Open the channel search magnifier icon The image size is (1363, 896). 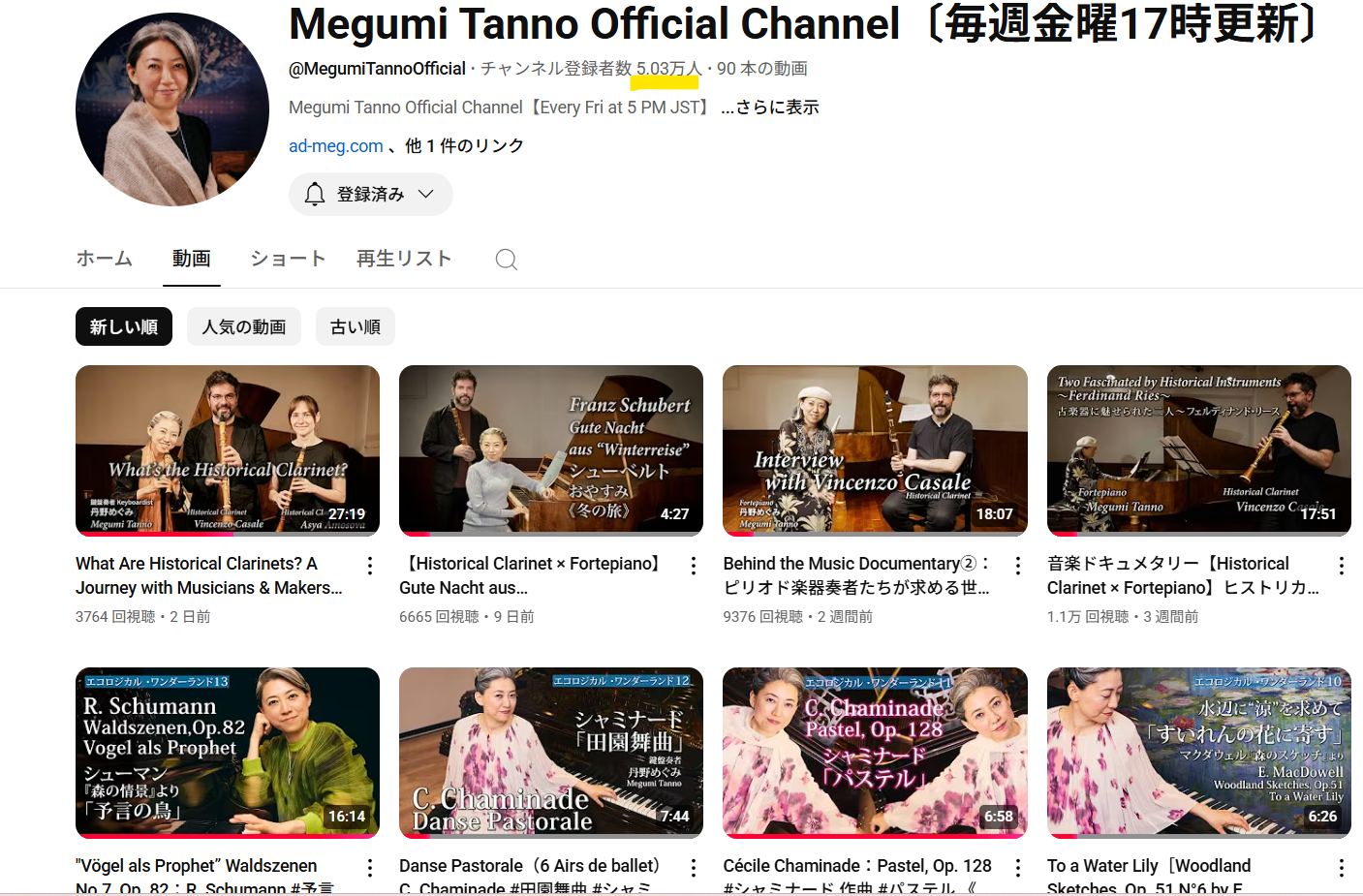point(506,259)
